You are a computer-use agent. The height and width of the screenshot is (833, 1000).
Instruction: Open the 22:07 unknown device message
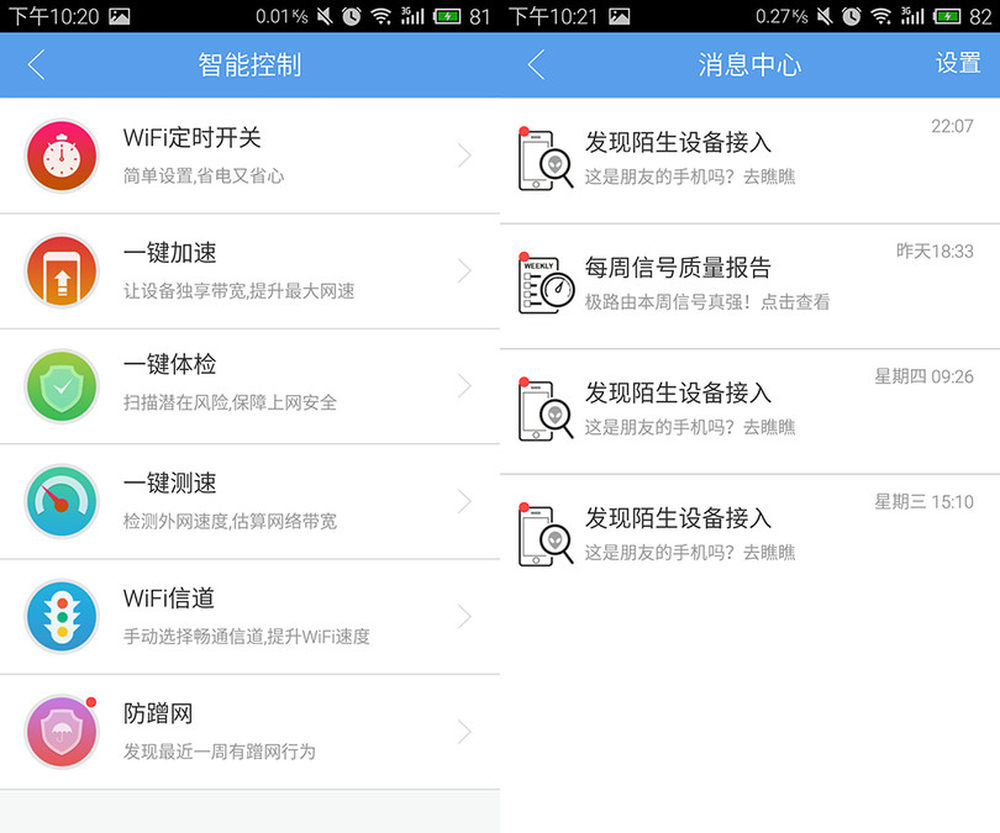[750, 160]
